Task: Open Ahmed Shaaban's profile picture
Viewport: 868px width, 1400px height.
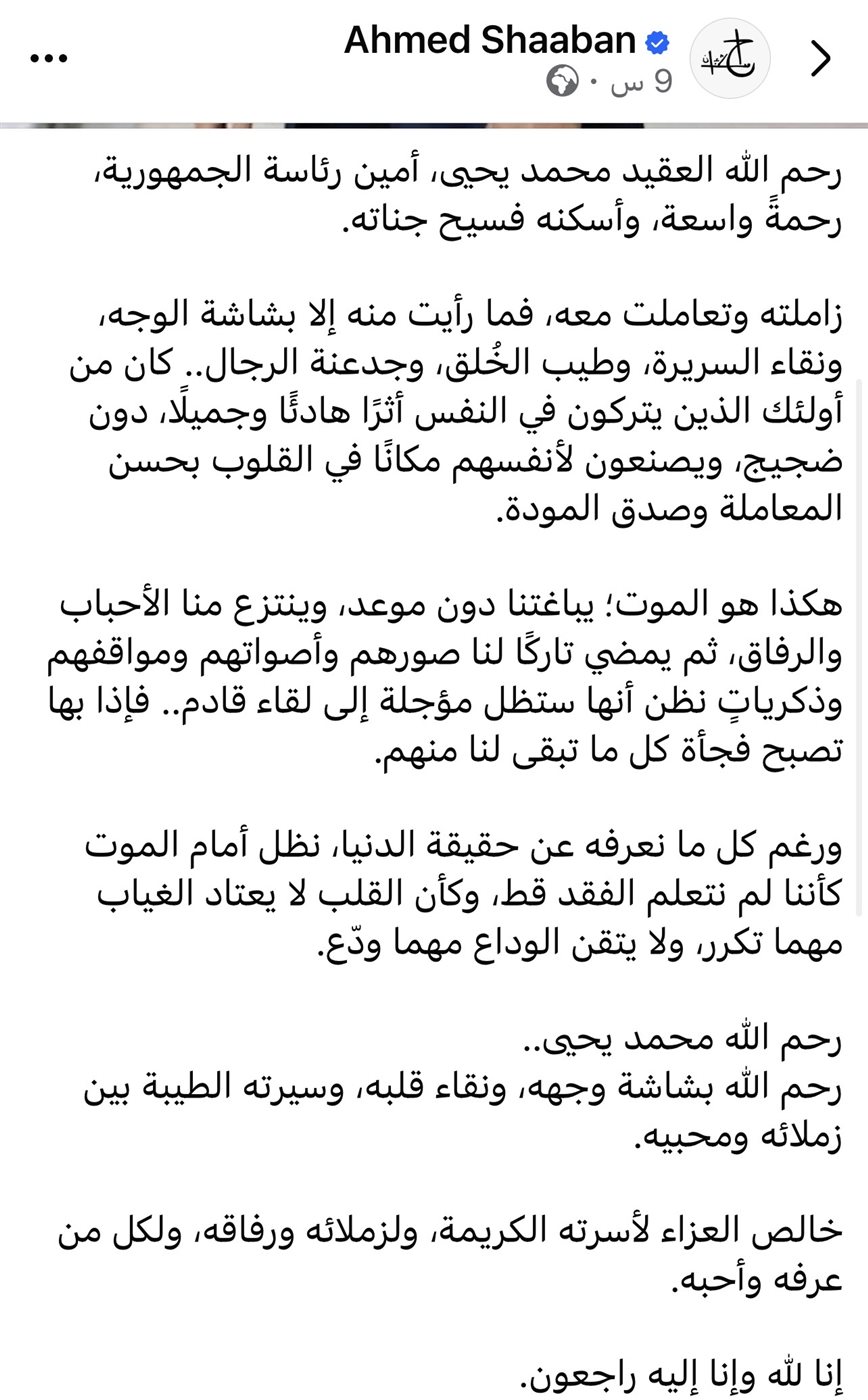Action: click(730, 59)
